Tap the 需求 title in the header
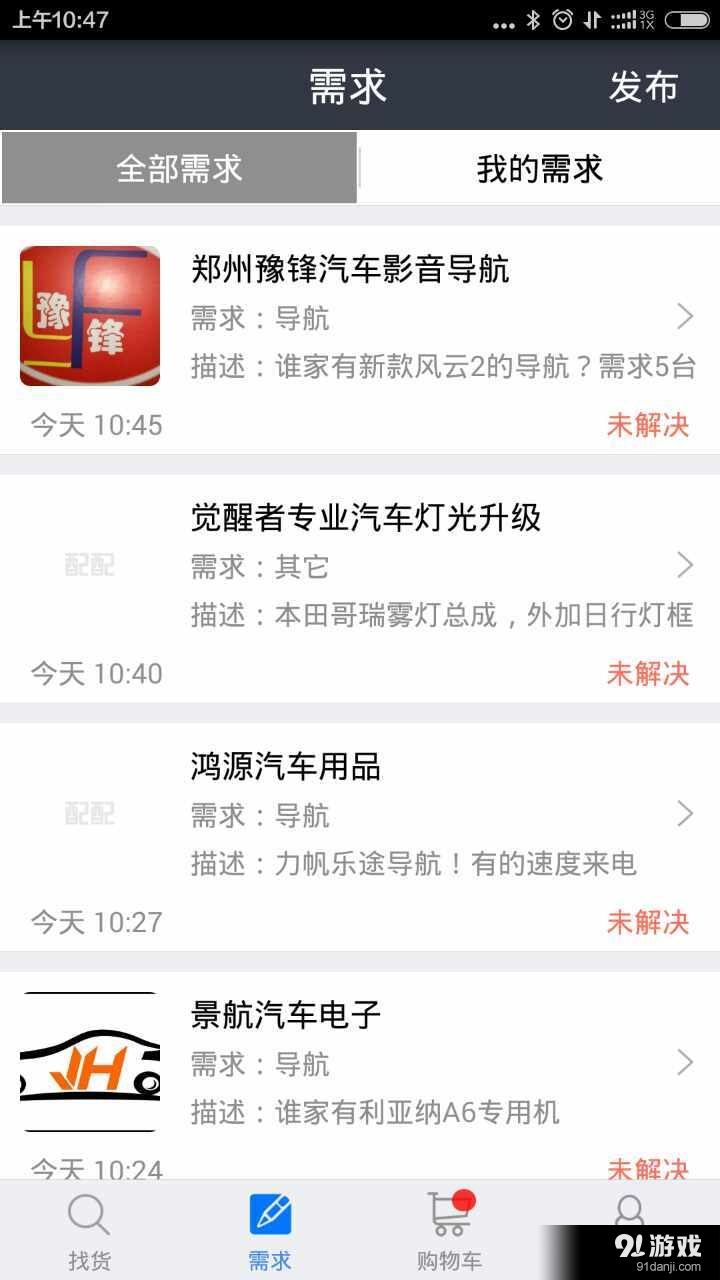This screenshot has width=720, height=1280. click(348, 88)
